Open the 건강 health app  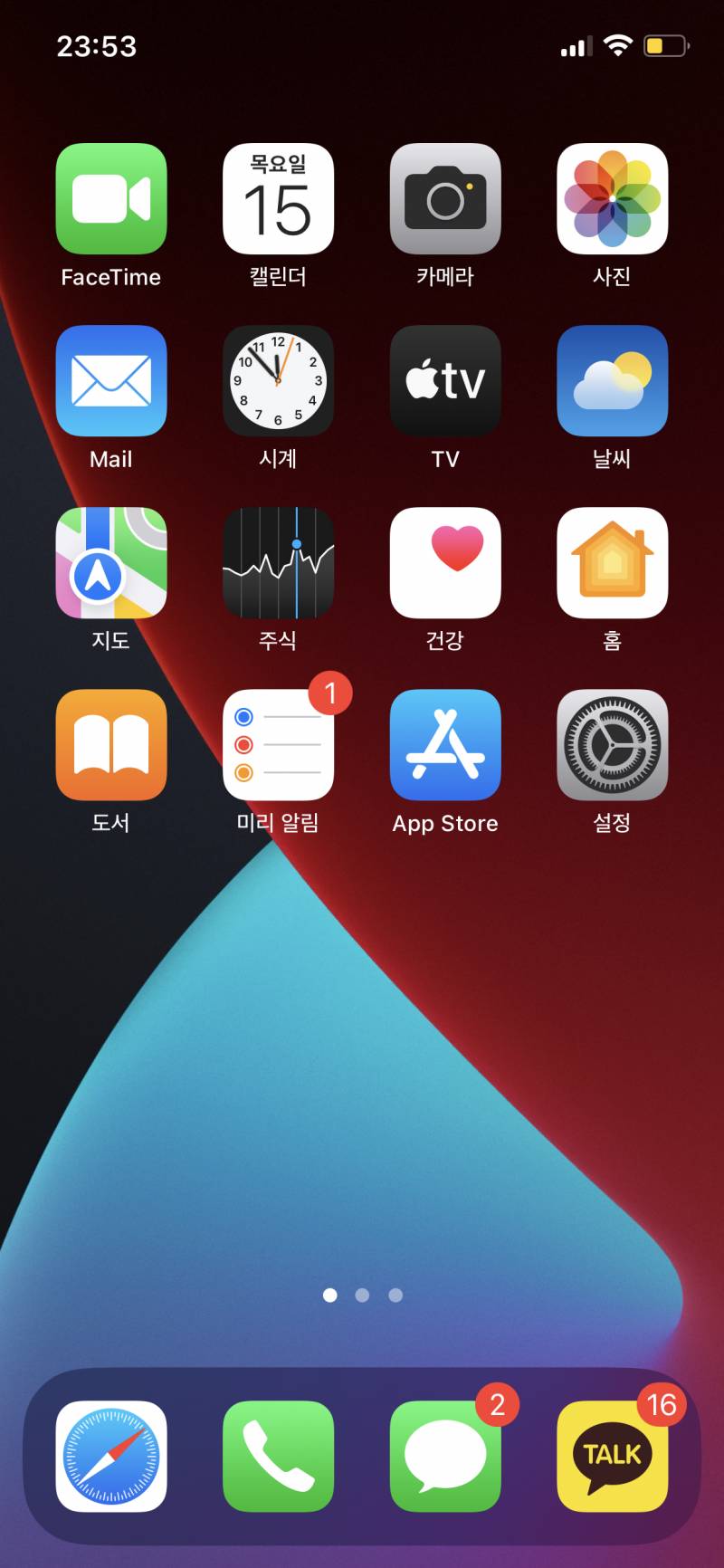pyautogui.click(x=445, y=563)
